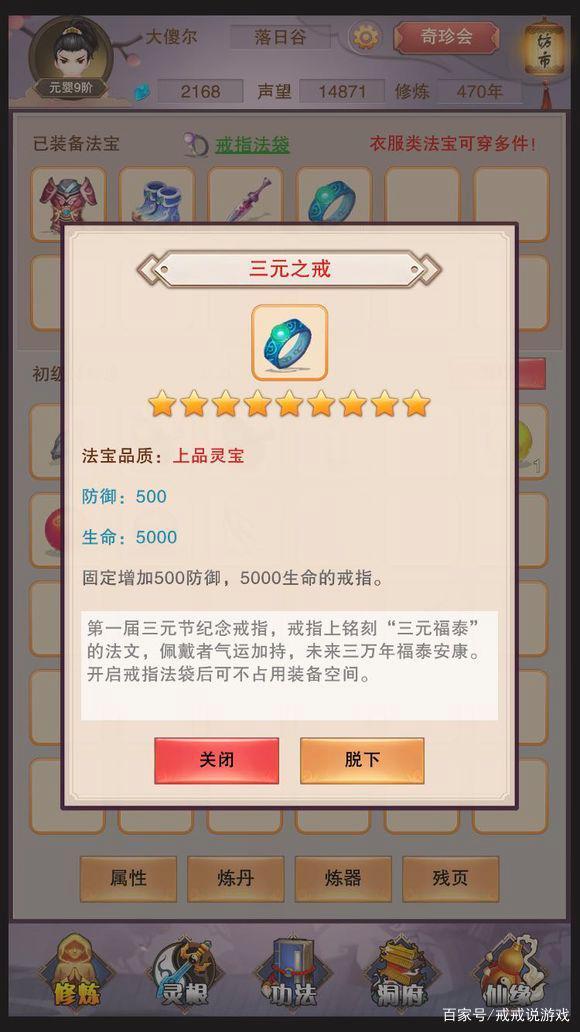
Task: Switch to the 修炼 tab
Action: click(x=77, y=971)
